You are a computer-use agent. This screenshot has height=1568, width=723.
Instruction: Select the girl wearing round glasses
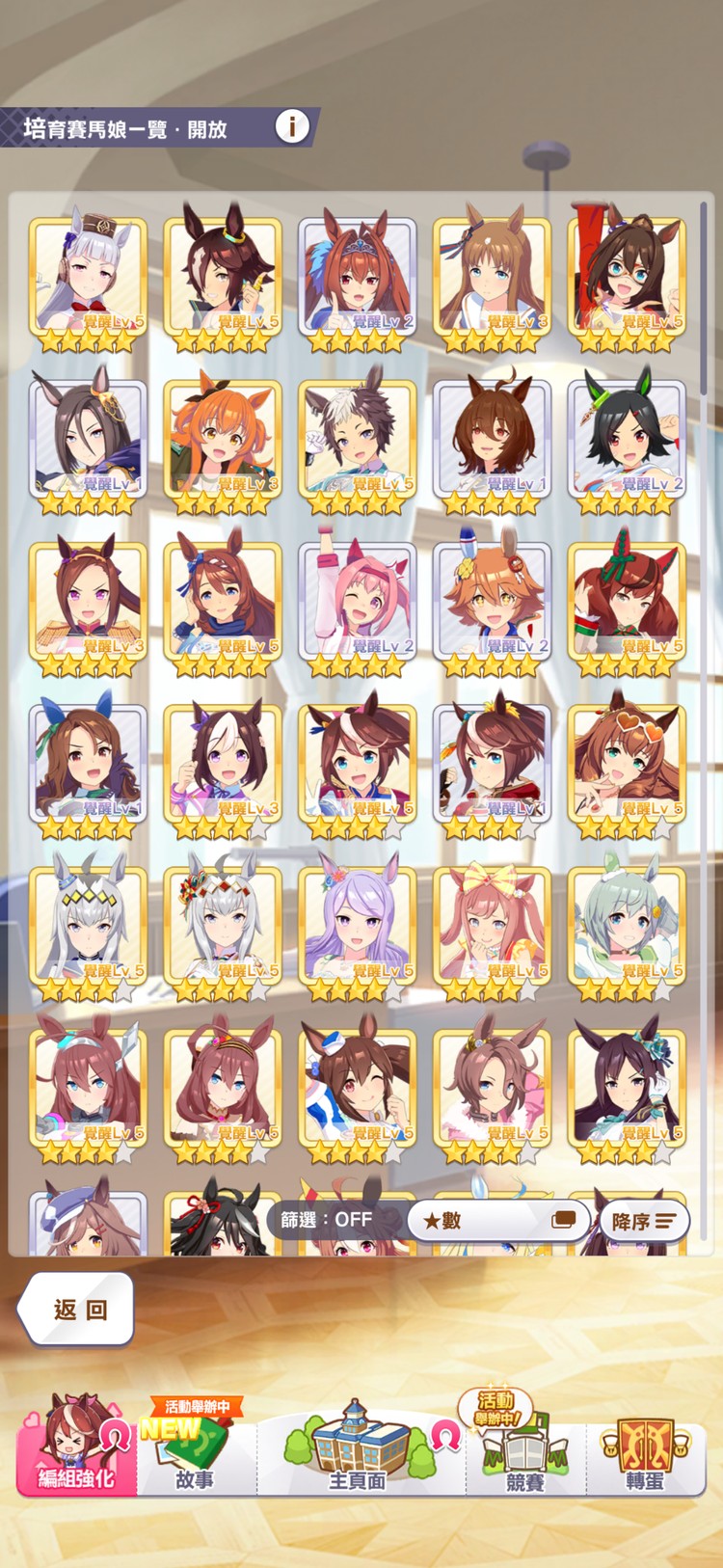point(628,280)
